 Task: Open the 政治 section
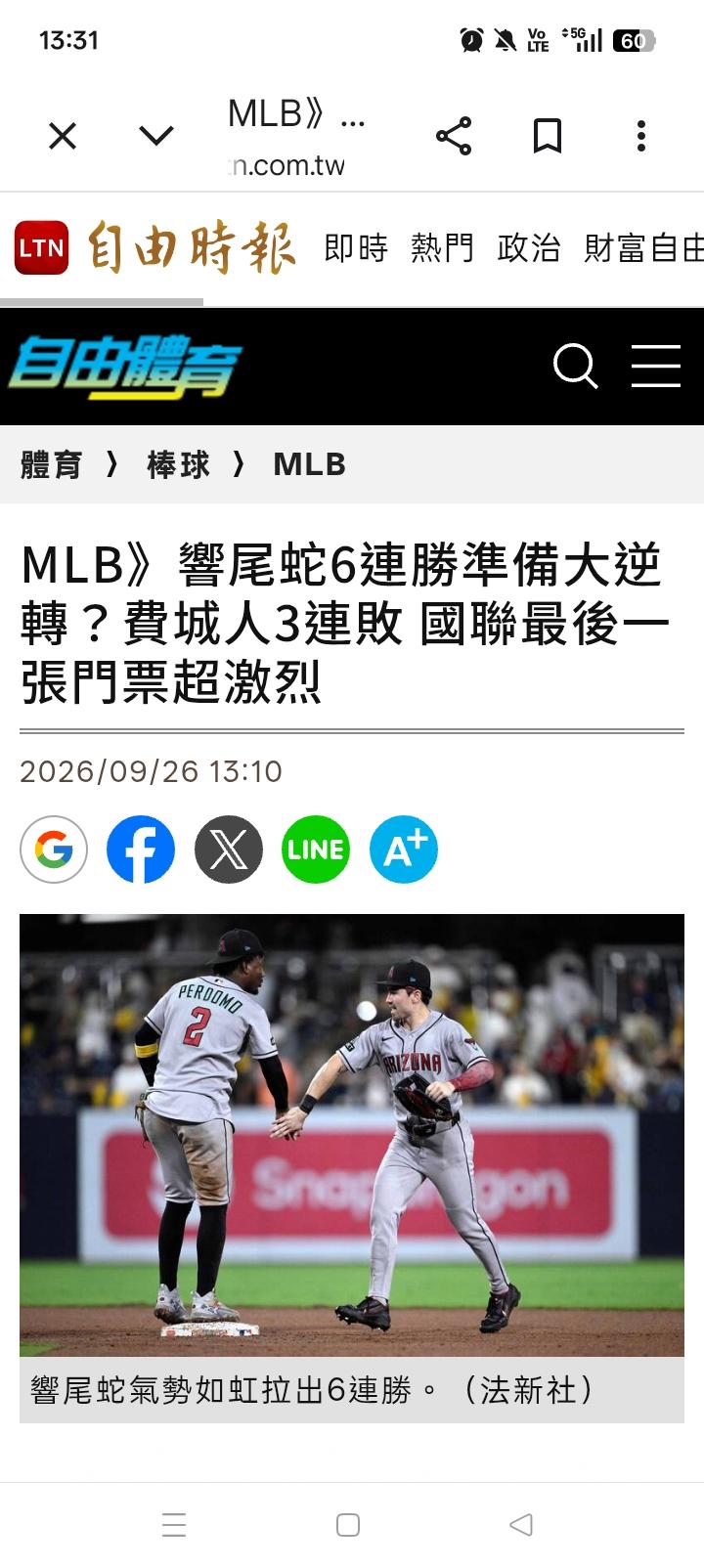tap(529, 248)
